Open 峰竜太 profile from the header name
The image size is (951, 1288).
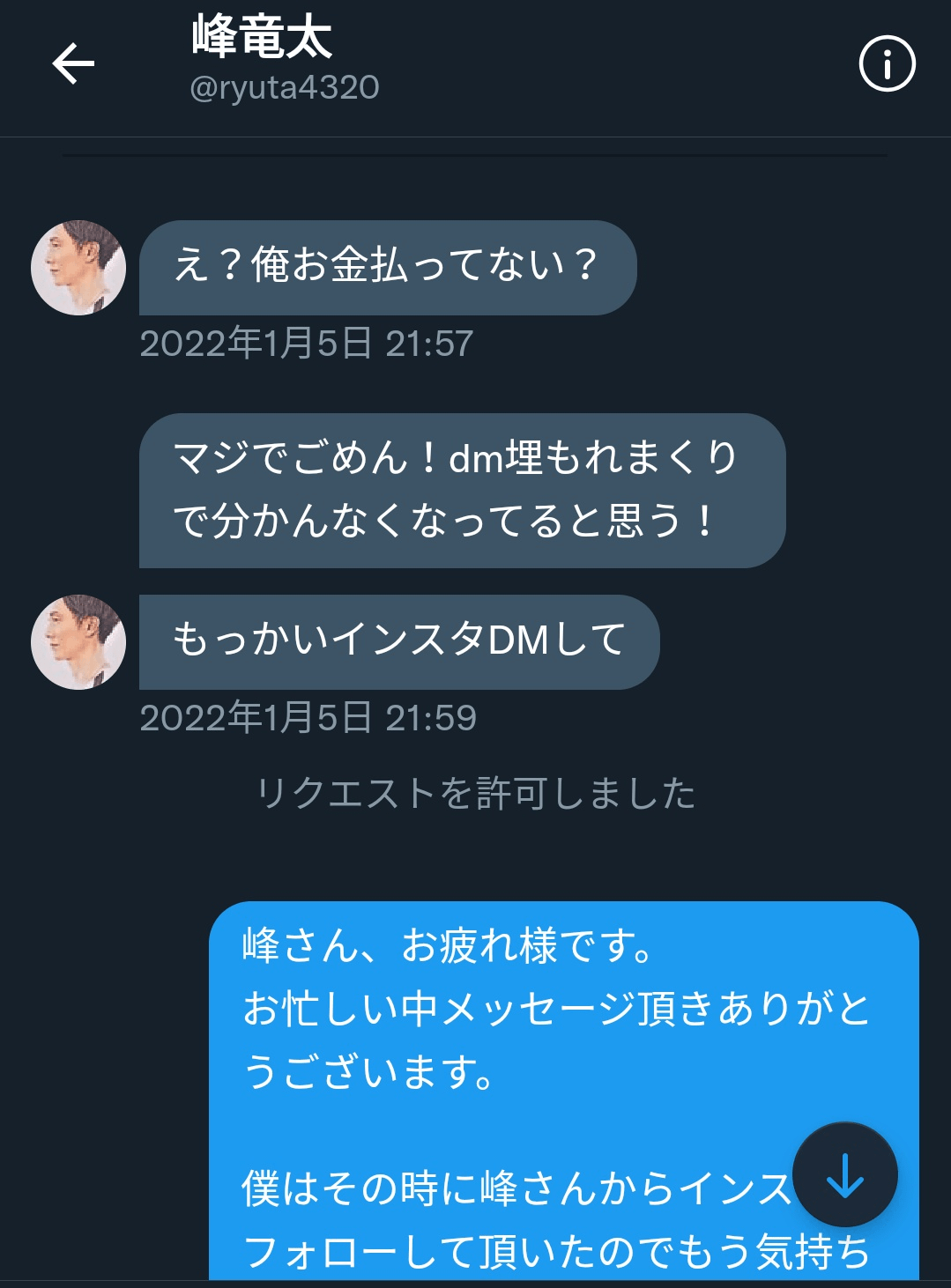(x=262, y=39)
